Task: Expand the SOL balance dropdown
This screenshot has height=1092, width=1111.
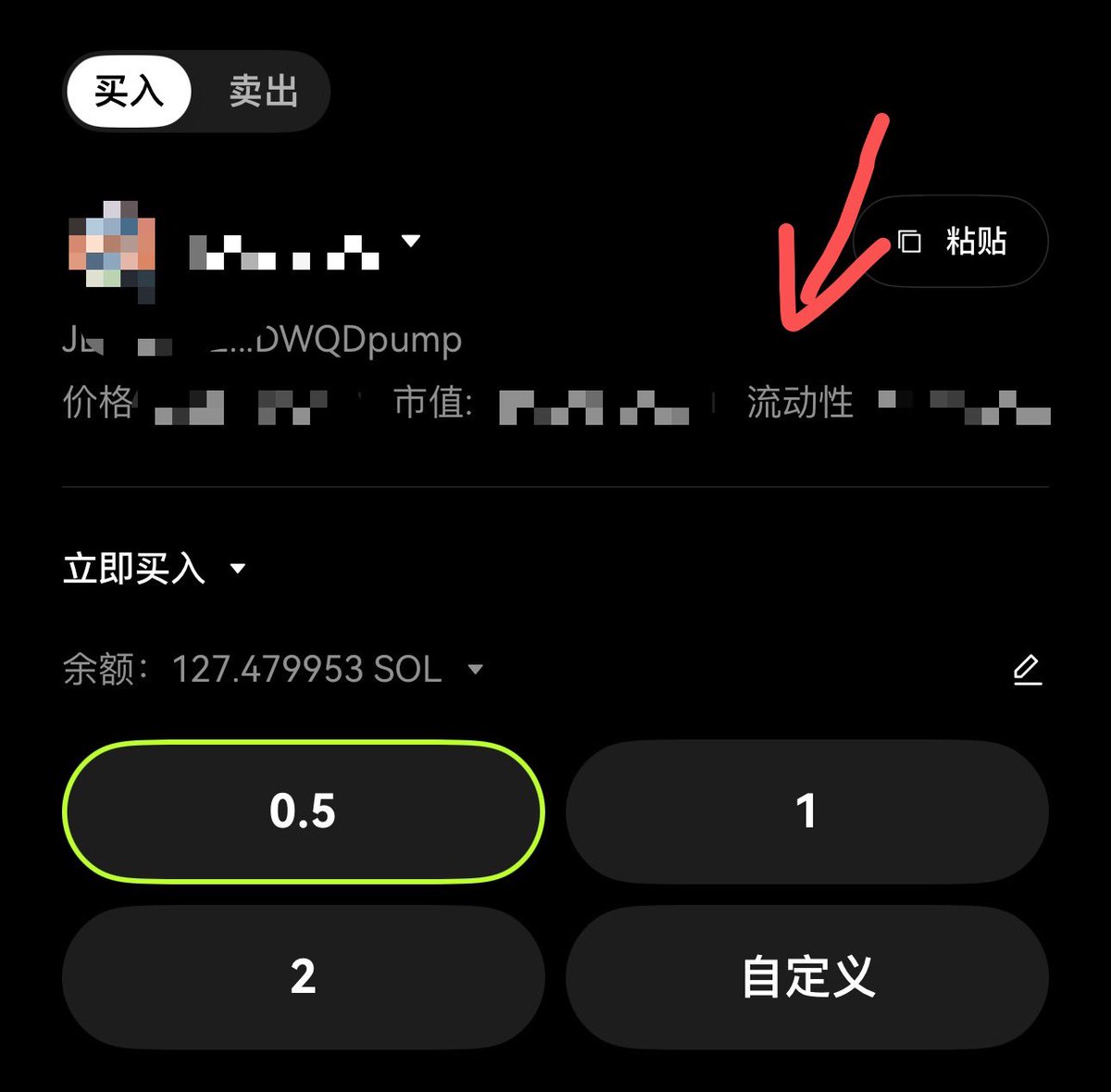Action: coord(475,669)
